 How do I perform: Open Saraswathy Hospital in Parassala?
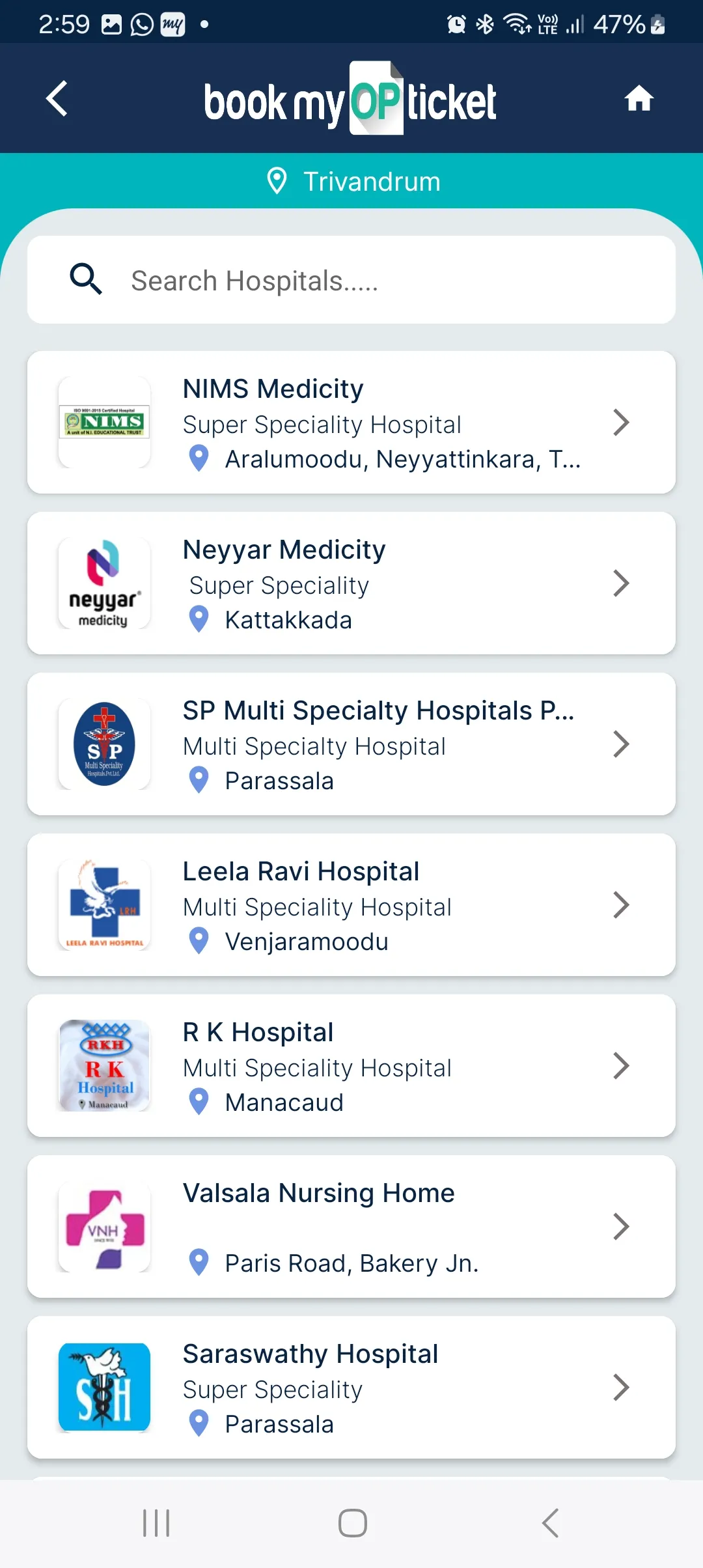(x=351, y=1388)
